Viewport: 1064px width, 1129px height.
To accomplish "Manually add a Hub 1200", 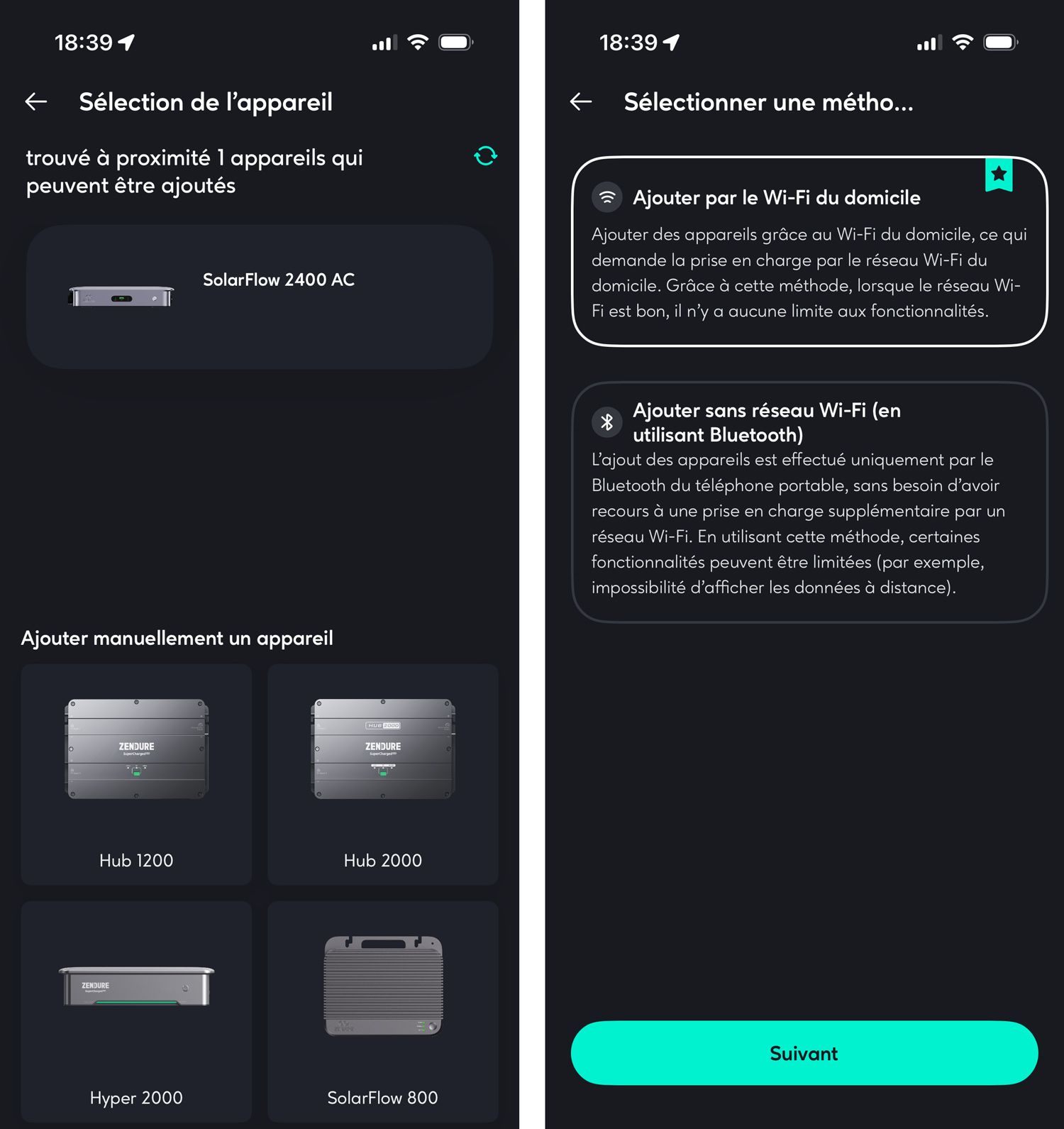I will [x=136, y=773].
